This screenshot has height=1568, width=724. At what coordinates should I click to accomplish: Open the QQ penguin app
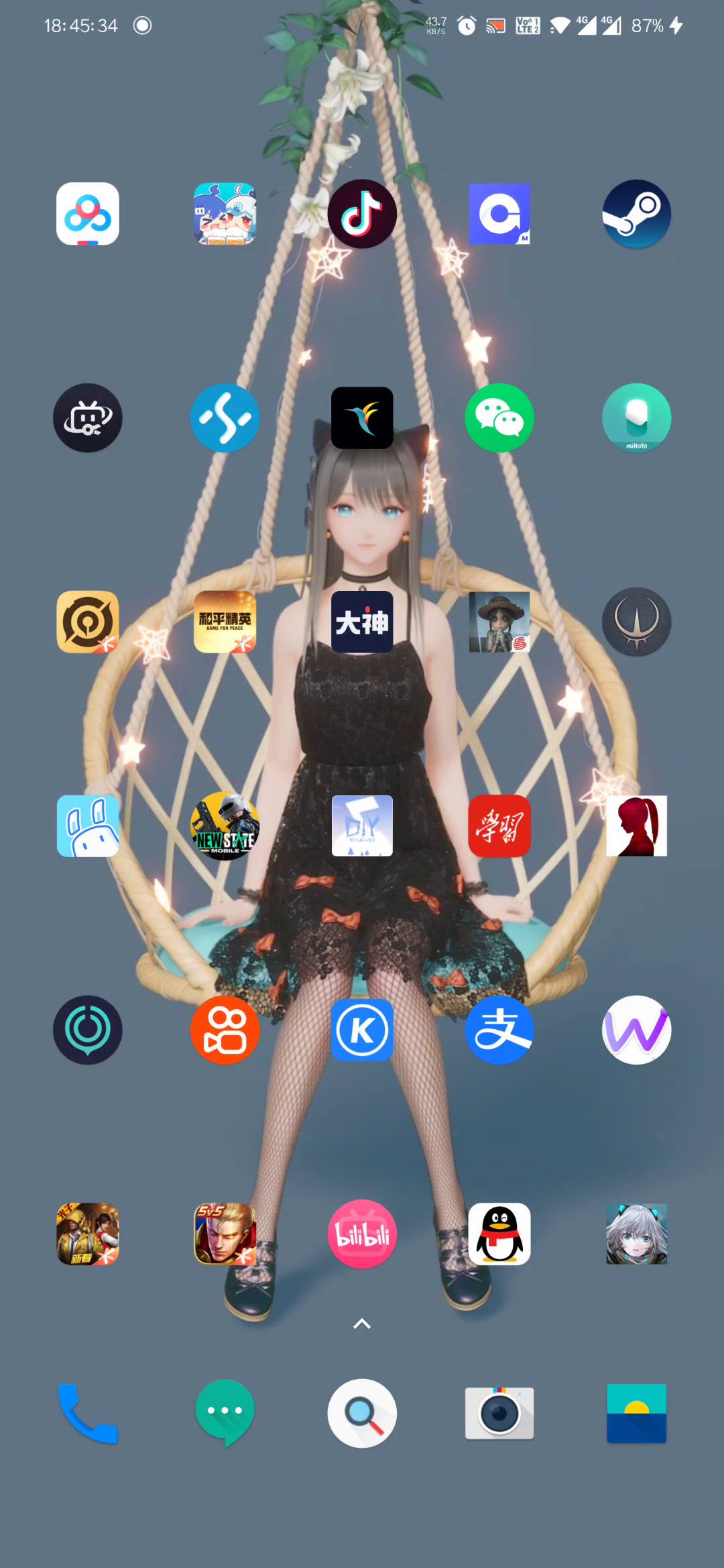point(499,1234)
